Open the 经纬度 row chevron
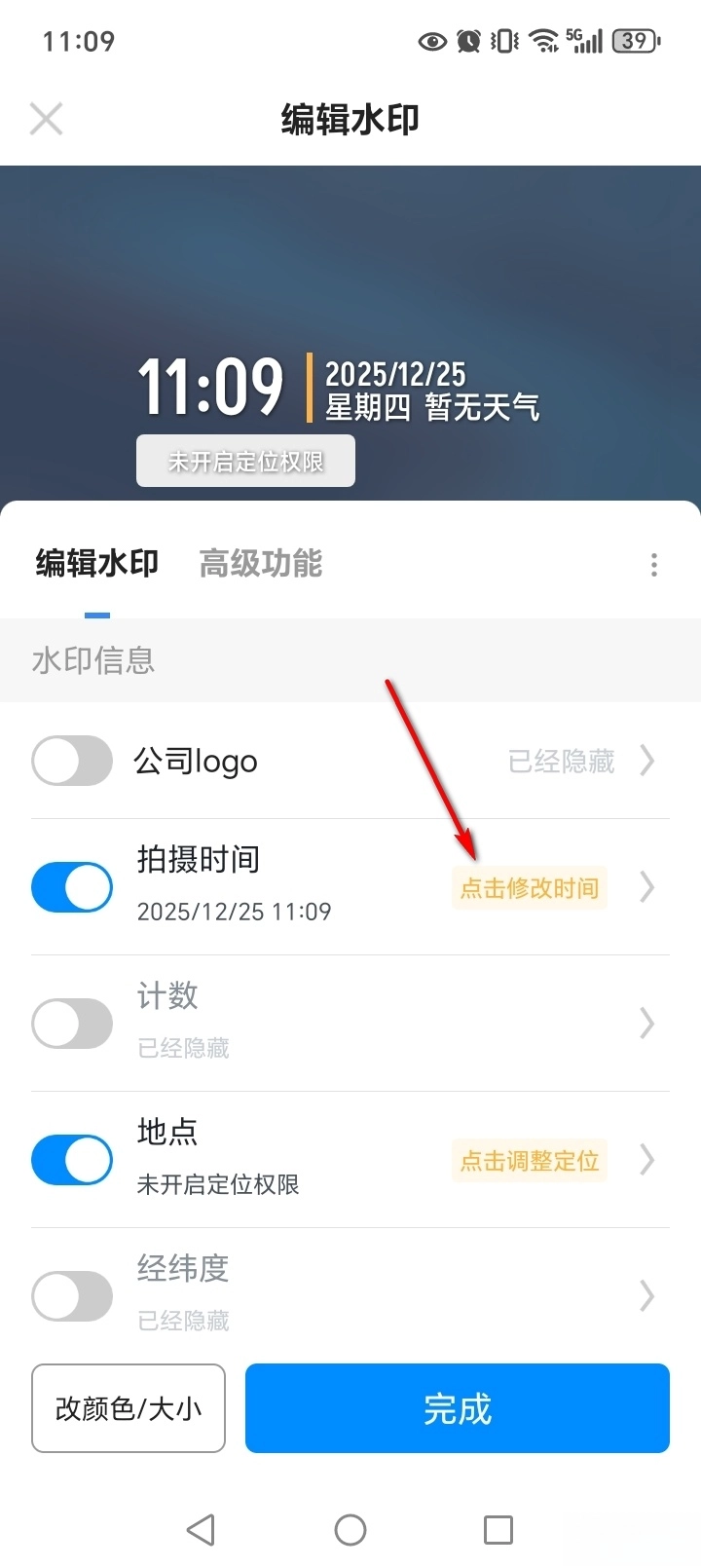The image size is (701, 1568). (x=647, y=1296)
